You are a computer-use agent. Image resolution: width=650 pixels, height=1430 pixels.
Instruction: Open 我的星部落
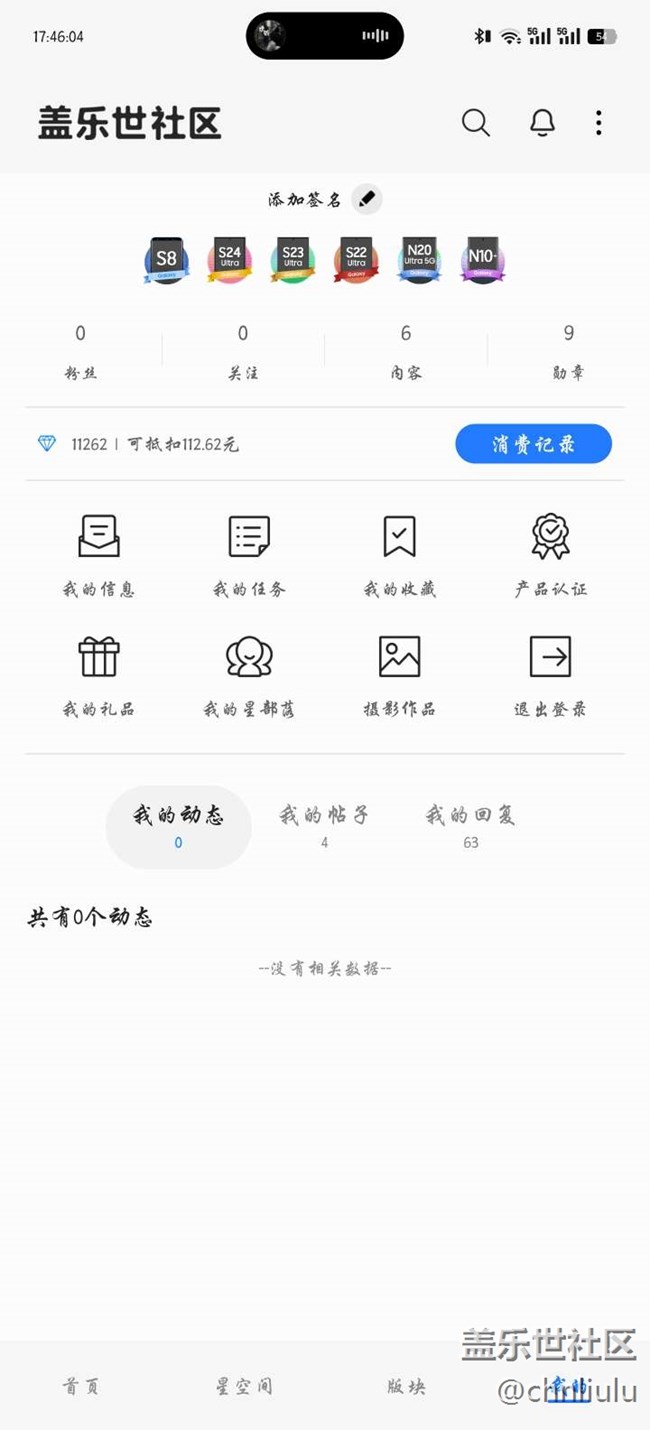[249, 675]
